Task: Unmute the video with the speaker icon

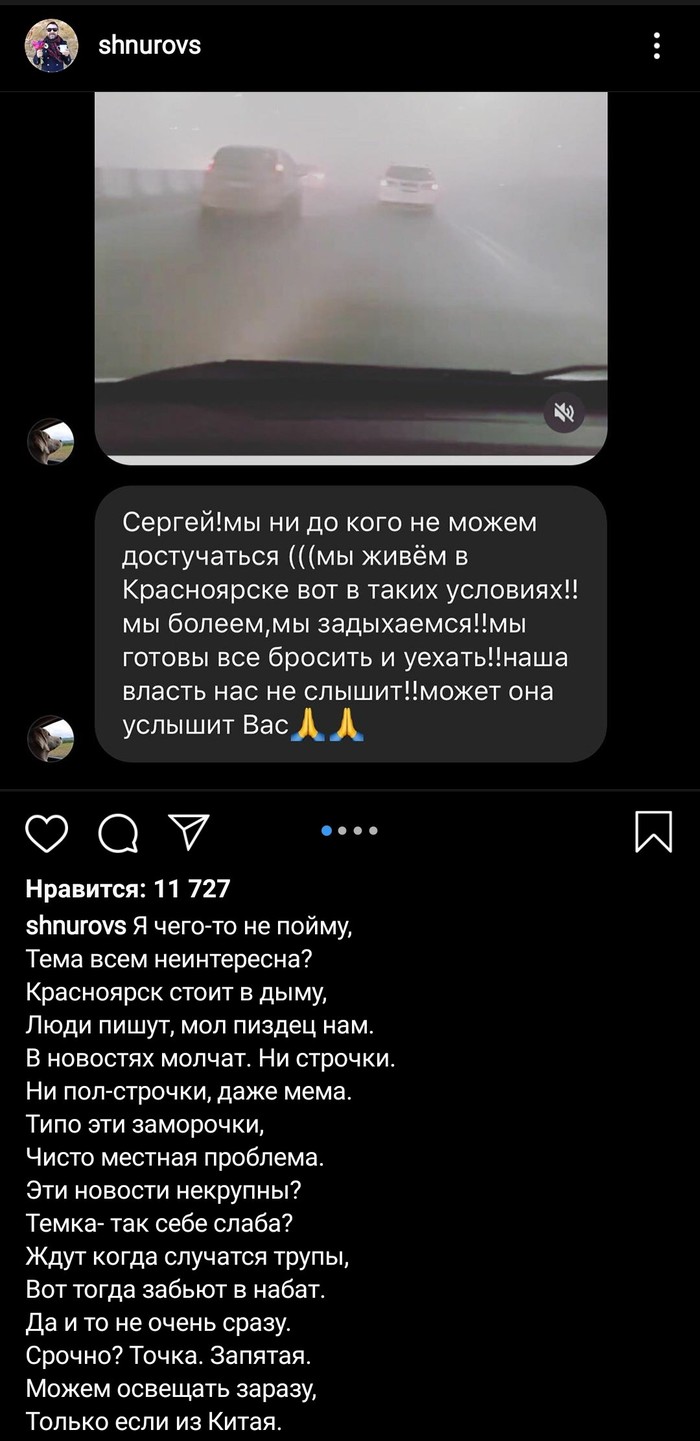Action: [565, 412]
